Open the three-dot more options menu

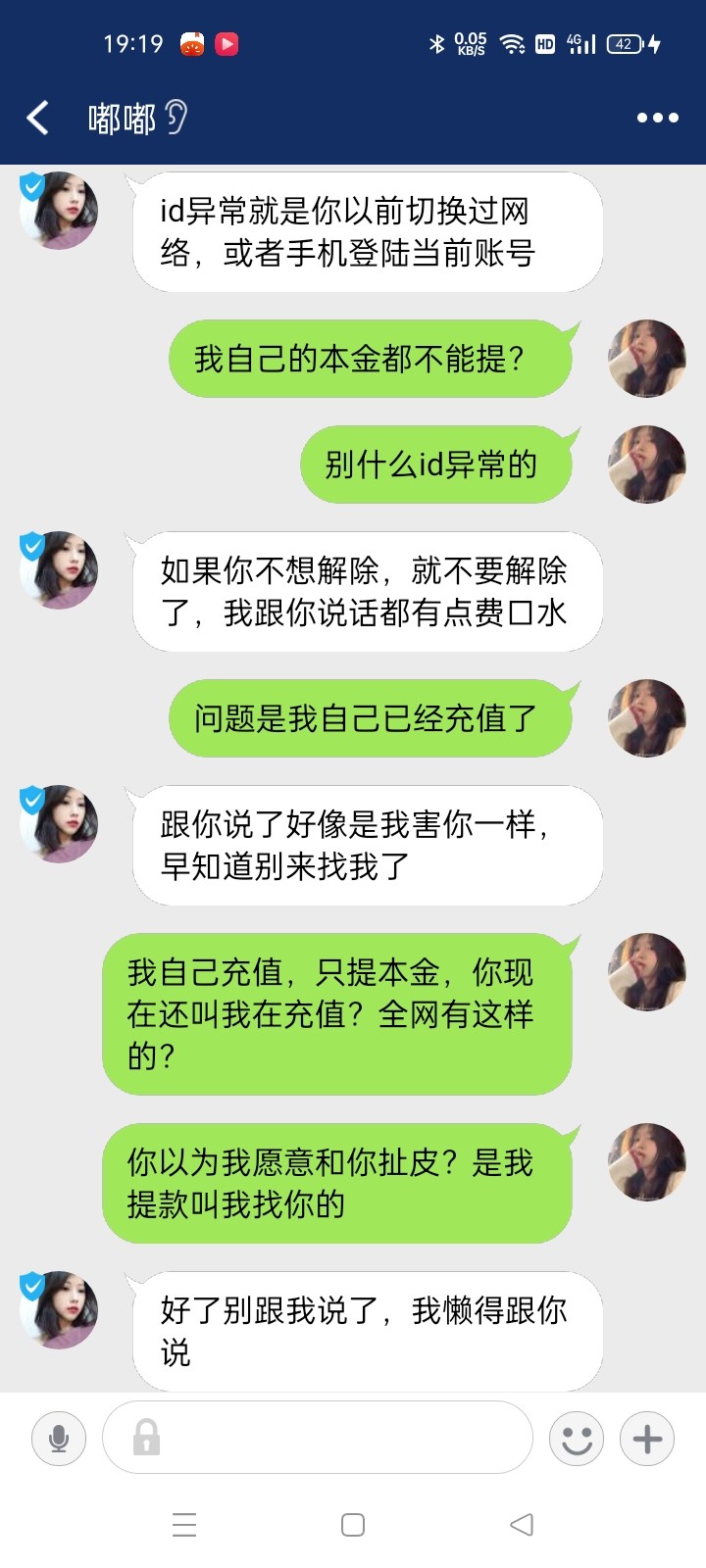pyautogui.click(x=657, y=118)
